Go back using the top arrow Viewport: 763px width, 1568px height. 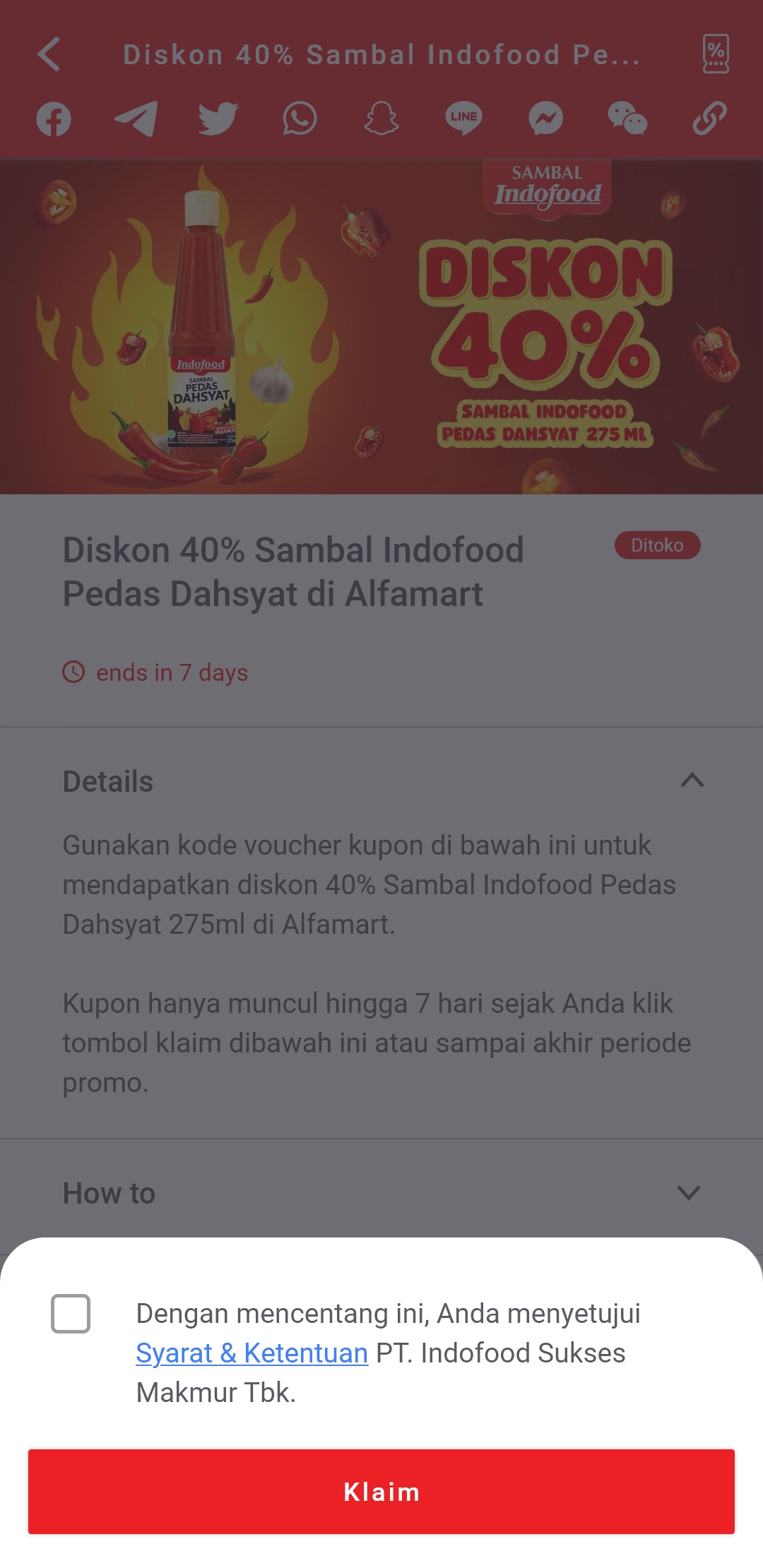point(49,54)
